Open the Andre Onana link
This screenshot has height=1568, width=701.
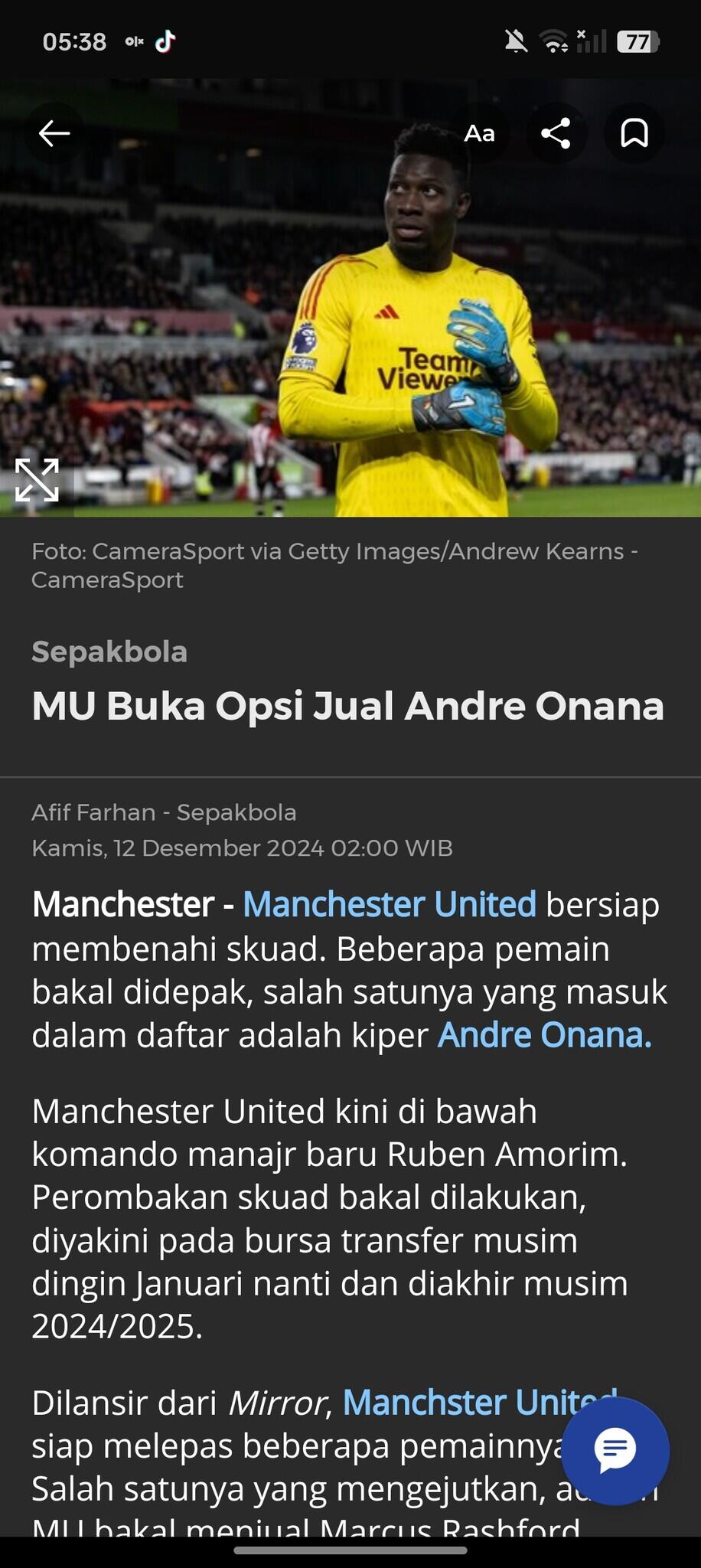[544, 1035]
